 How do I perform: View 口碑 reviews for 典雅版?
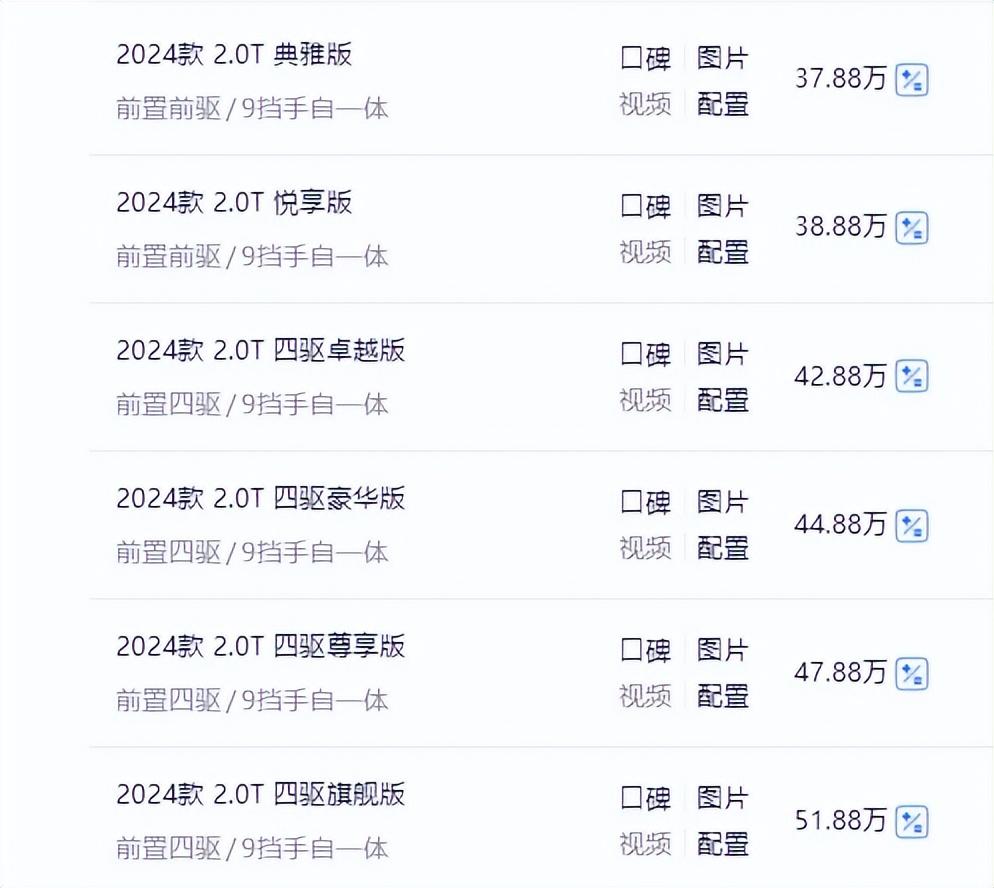[645, 58]
